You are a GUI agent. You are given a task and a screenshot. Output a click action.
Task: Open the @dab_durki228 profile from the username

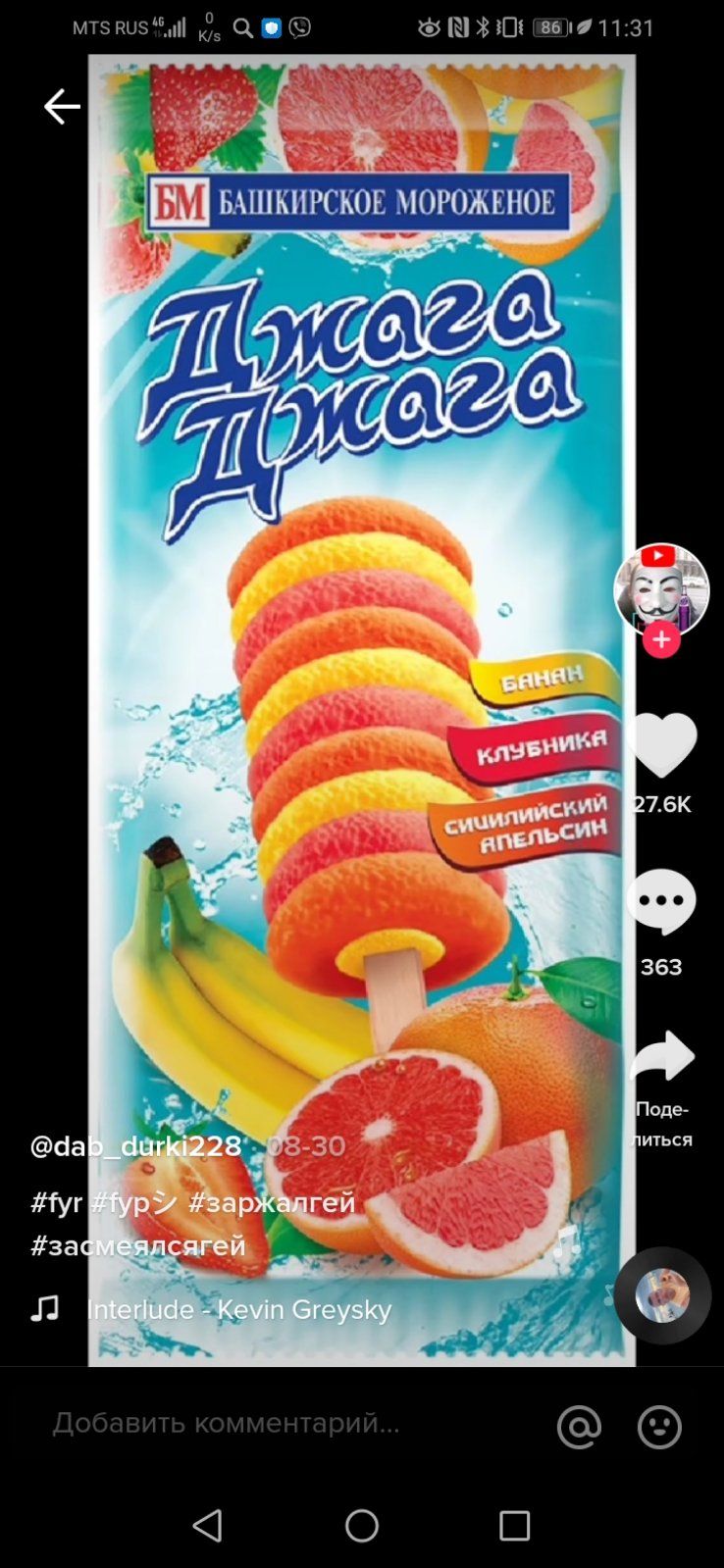click(x=135, y=1145)
